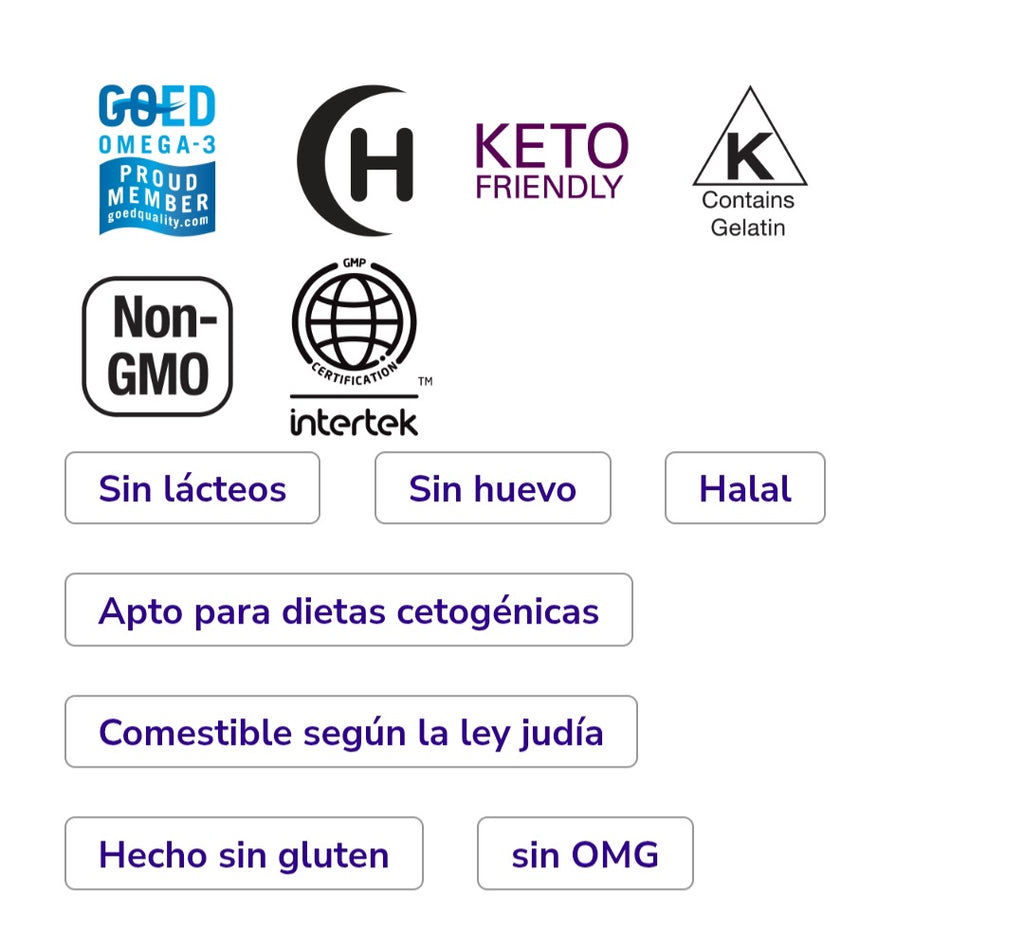1024x944 pixels.
Task: Open the Halal tag
Action: click(745, 488)
